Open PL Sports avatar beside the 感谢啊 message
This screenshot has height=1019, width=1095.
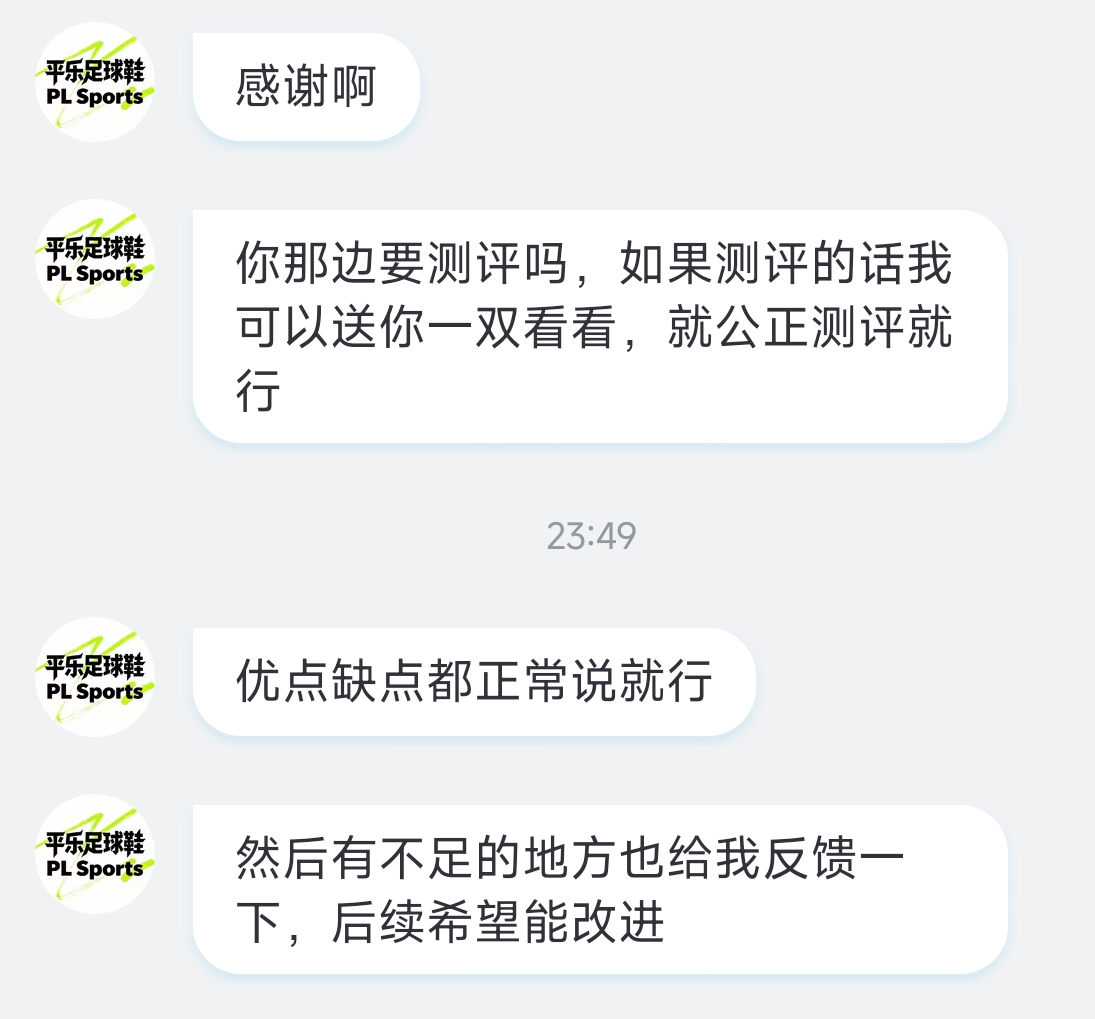point(95,83)
